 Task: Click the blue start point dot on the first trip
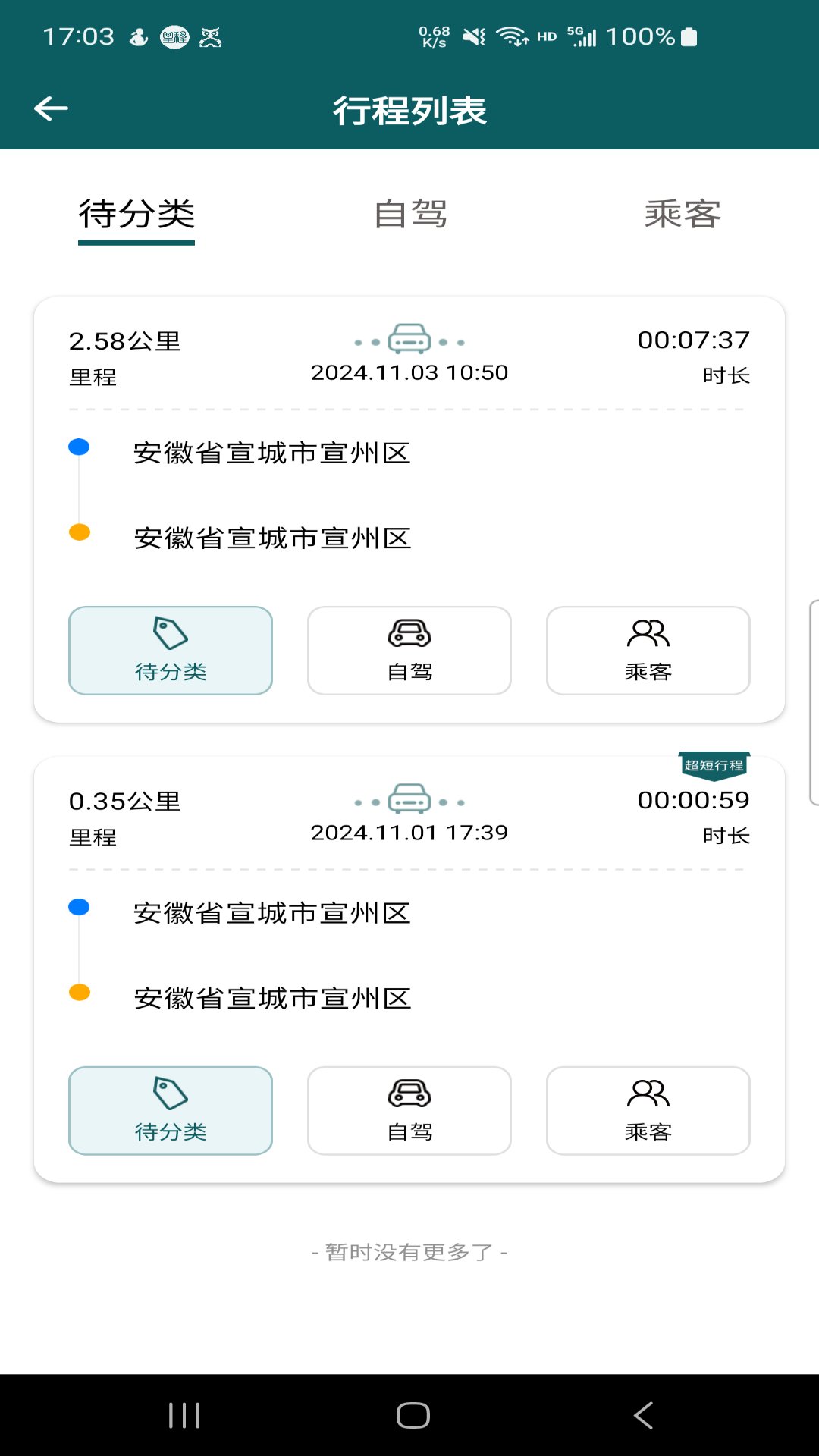click(79, 447)
